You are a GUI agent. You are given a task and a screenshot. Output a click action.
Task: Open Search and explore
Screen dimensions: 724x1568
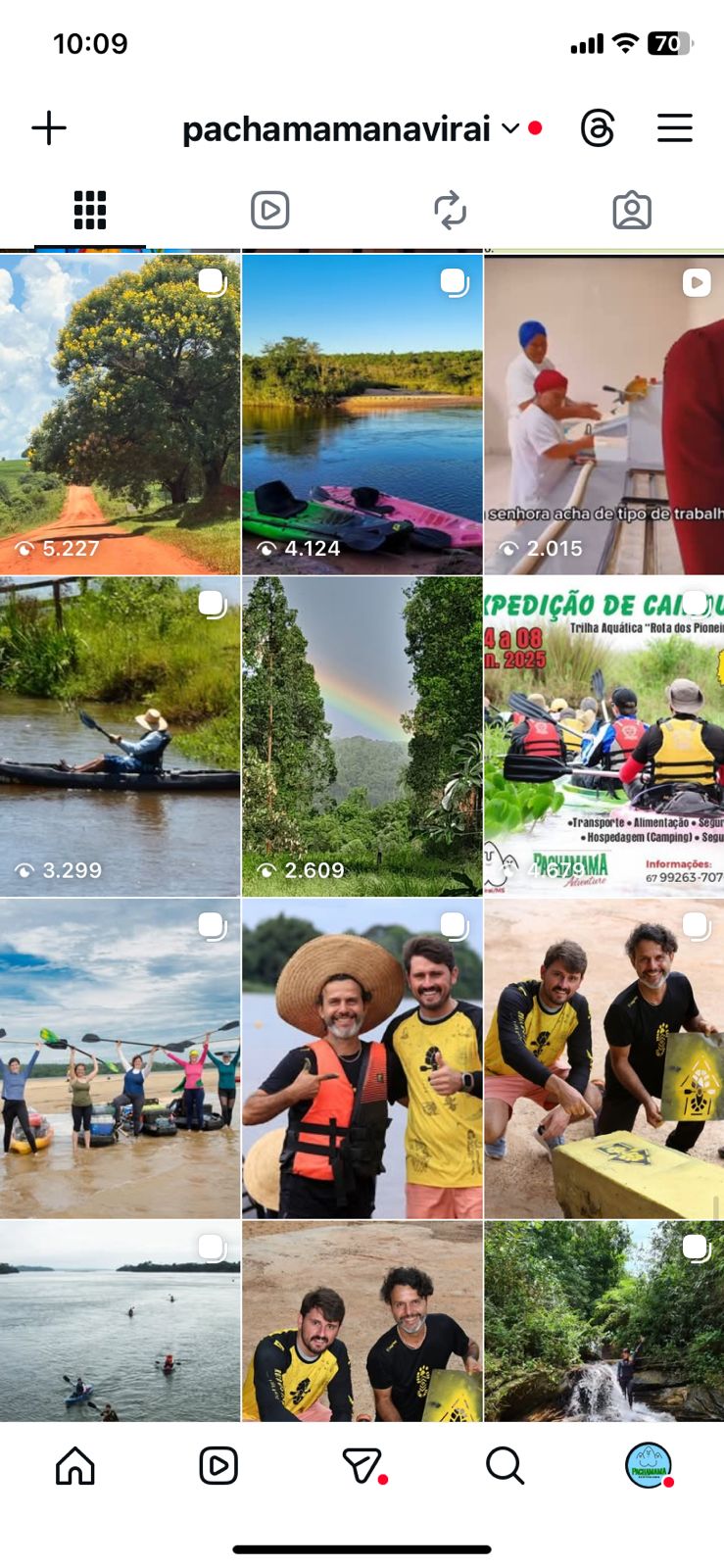click(x=505, y=1466)
